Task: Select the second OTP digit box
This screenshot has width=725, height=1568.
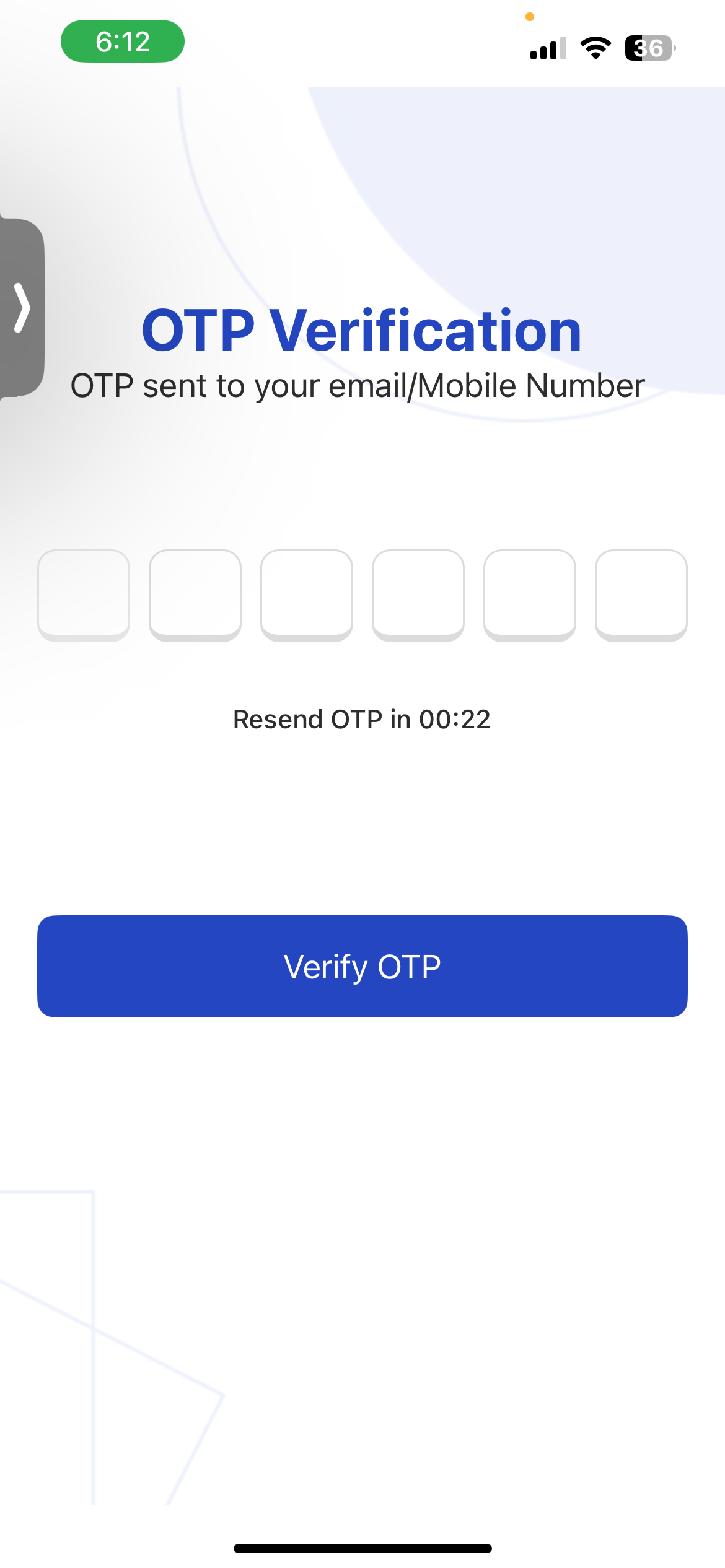Action: point(195,595)
